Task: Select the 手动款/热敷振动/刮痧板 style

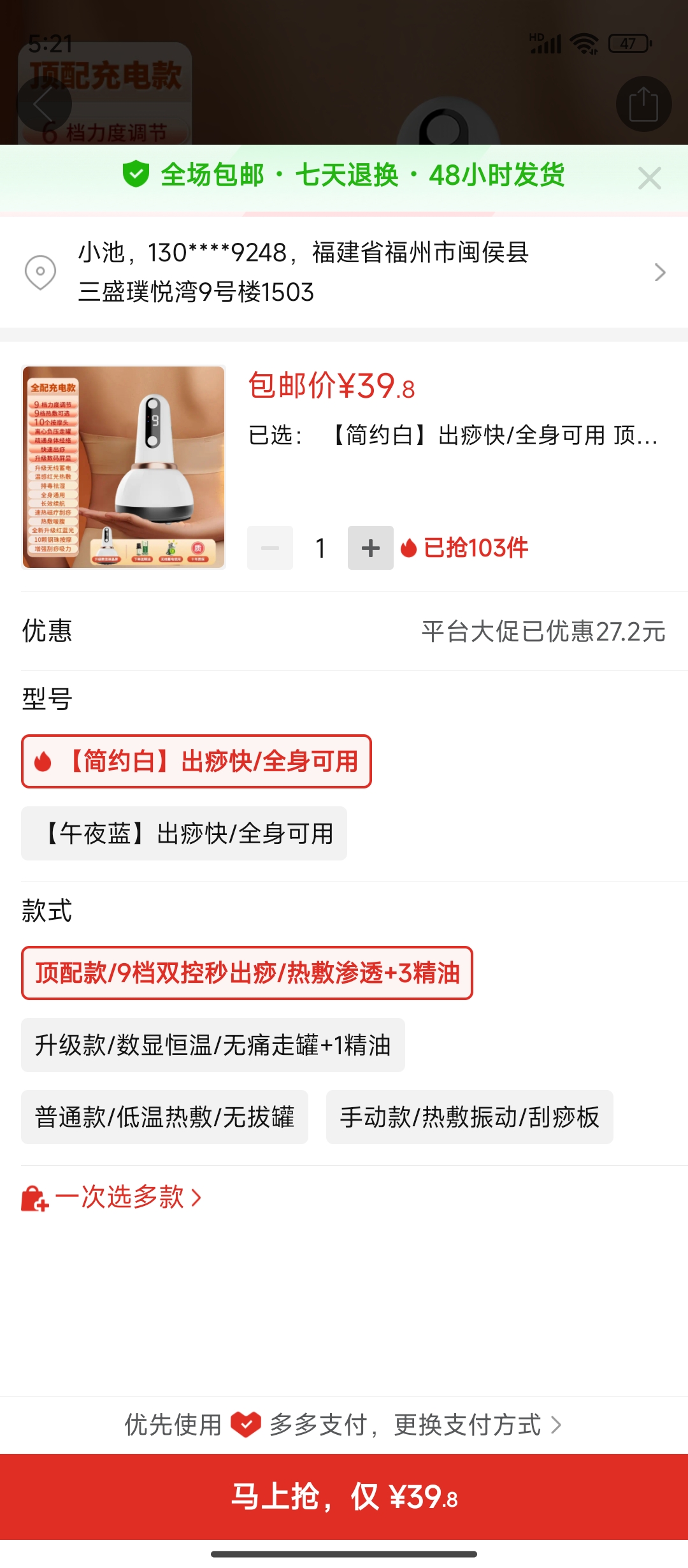Action: point(469,1117)
